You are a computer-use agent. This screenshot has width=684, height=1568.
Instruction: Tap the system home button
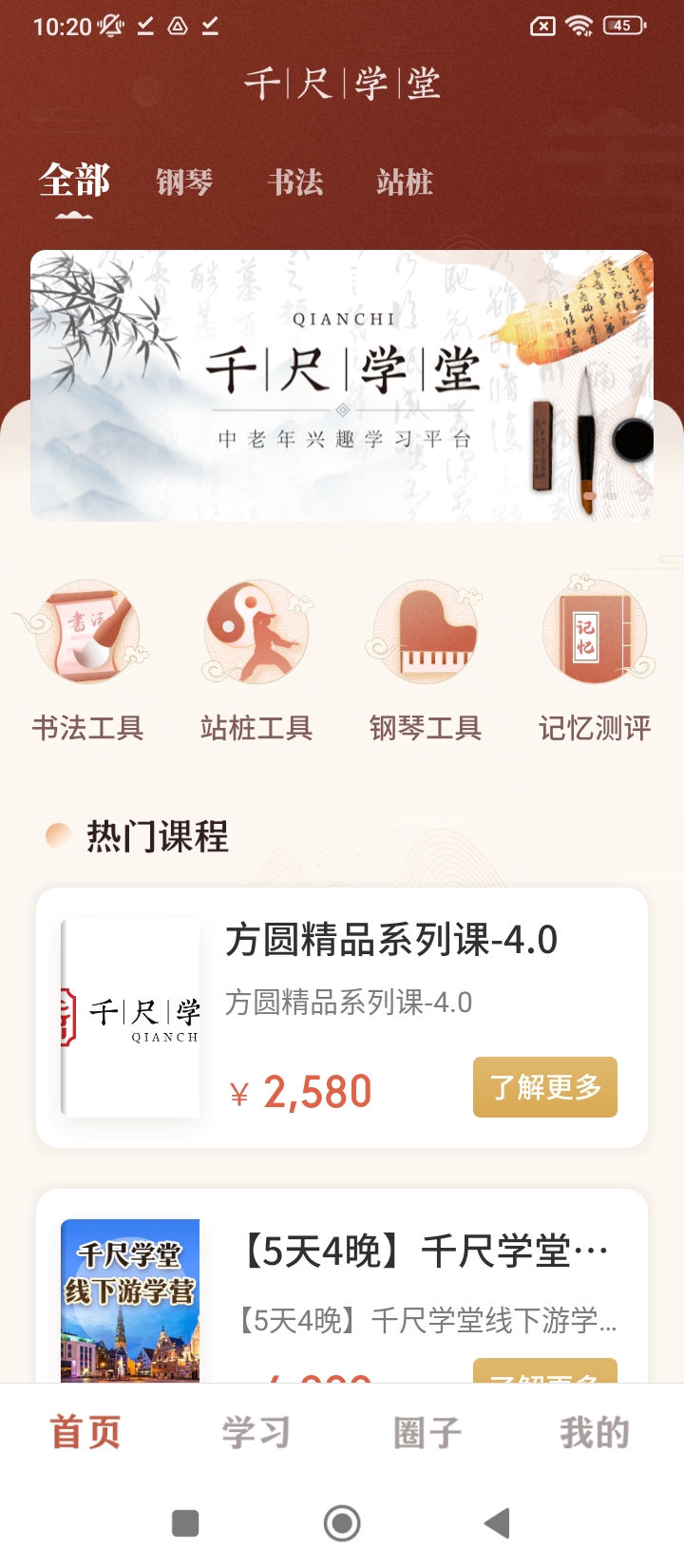point(342,1523)
